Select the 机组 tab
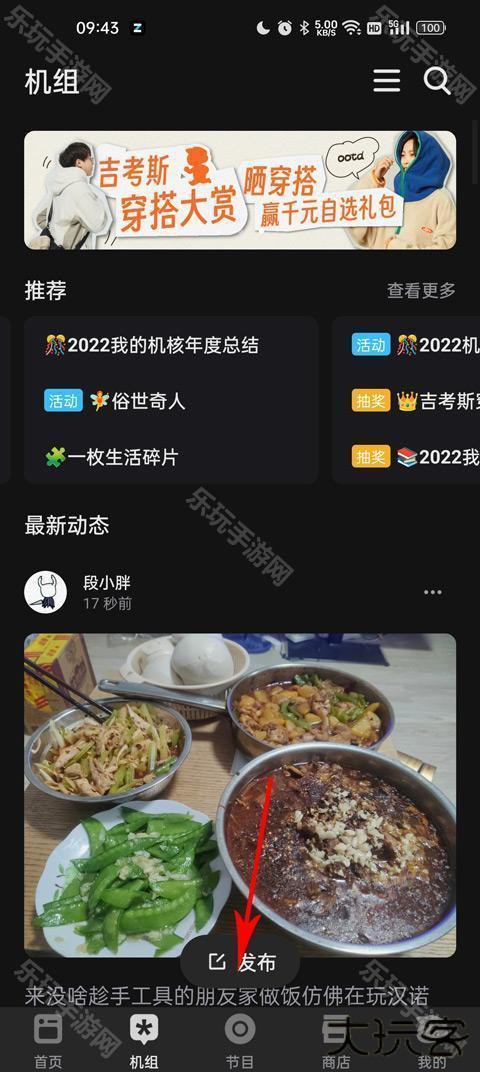Screen dimensions: 480x1072 pyautogui.click(x=144, y=1041)
